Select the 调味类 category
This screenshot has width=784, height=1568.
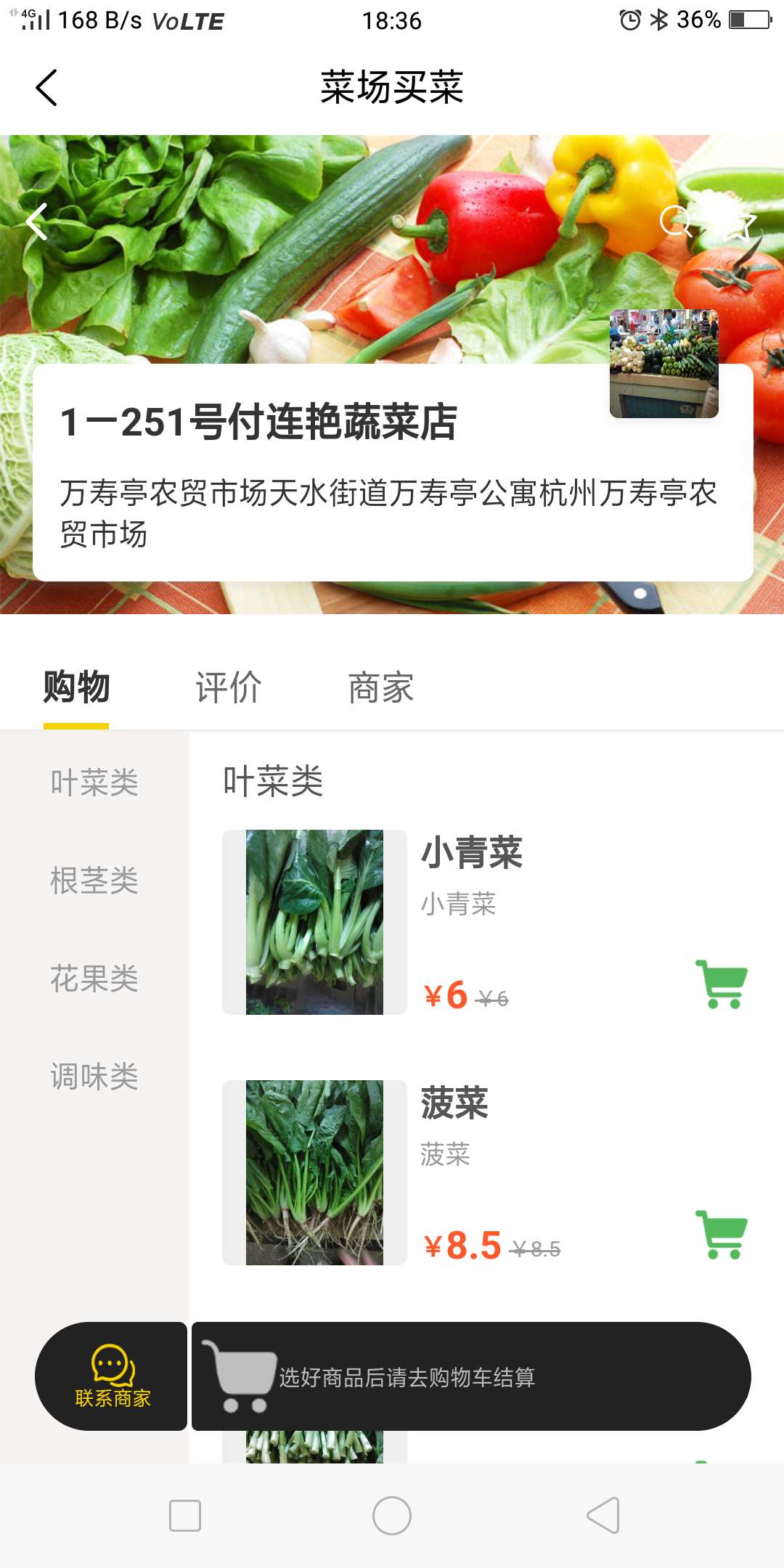(94, 1077)
